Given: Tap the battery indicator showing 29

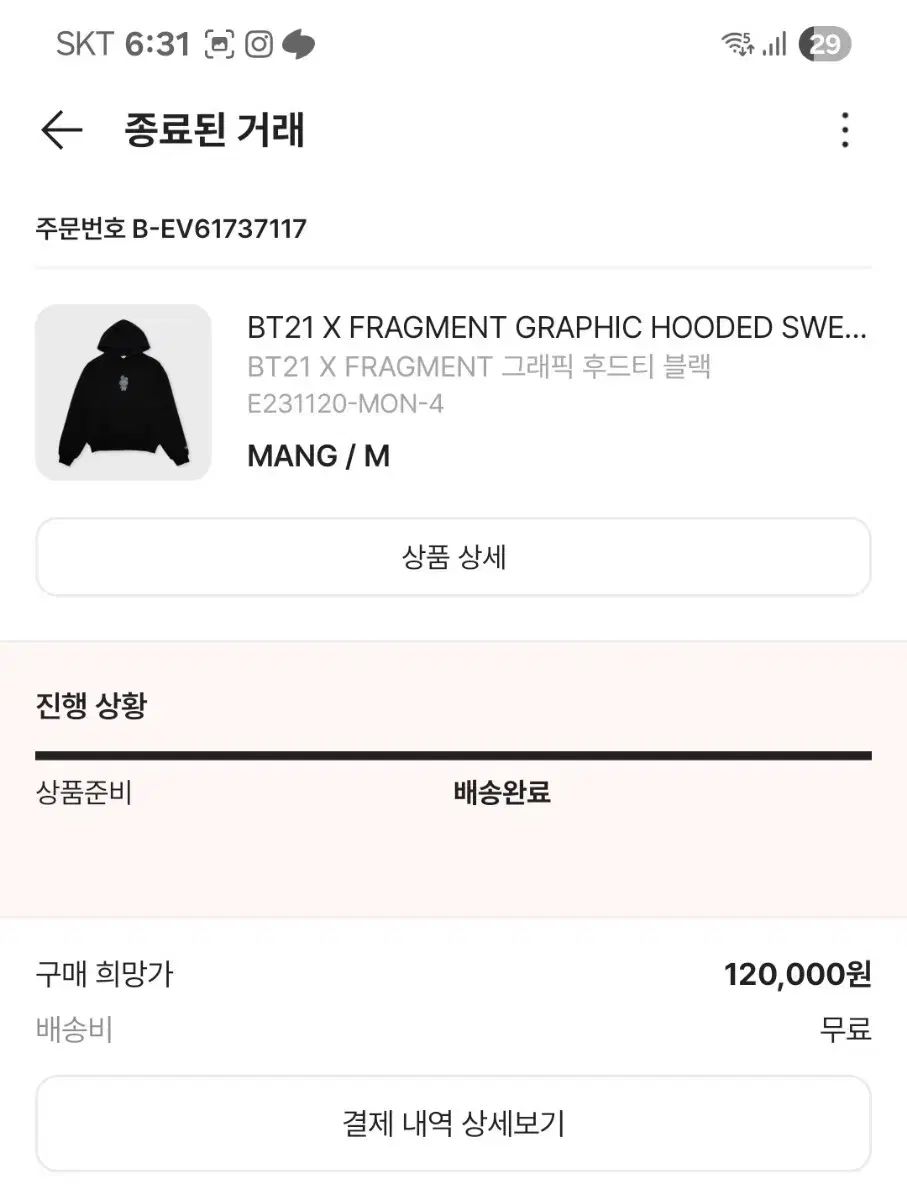Looking at the screenshot, I should coord(824,44).
